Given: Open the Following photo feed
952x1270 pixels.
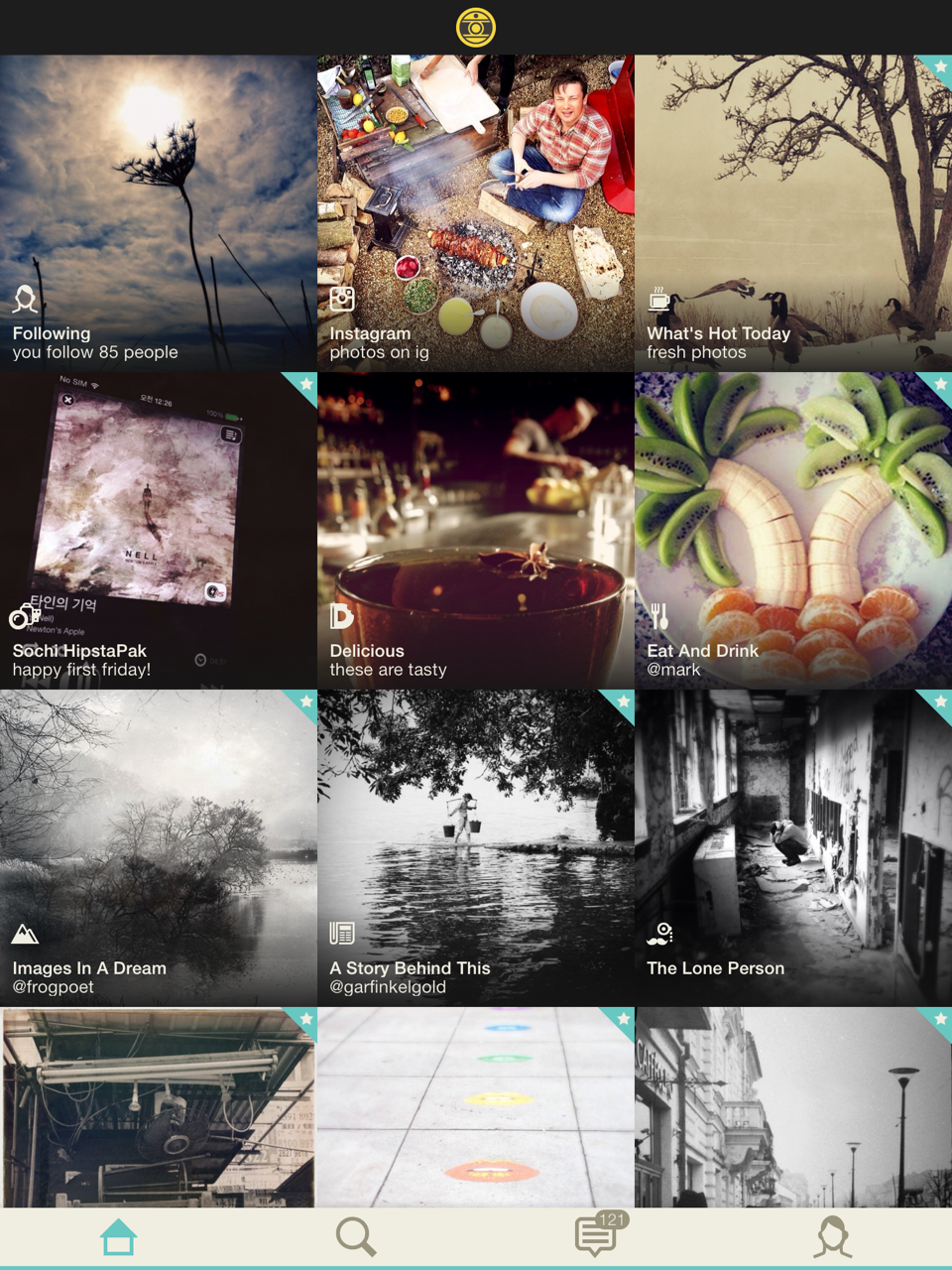Looking at the screenshot, I should (x=159, y=213).
